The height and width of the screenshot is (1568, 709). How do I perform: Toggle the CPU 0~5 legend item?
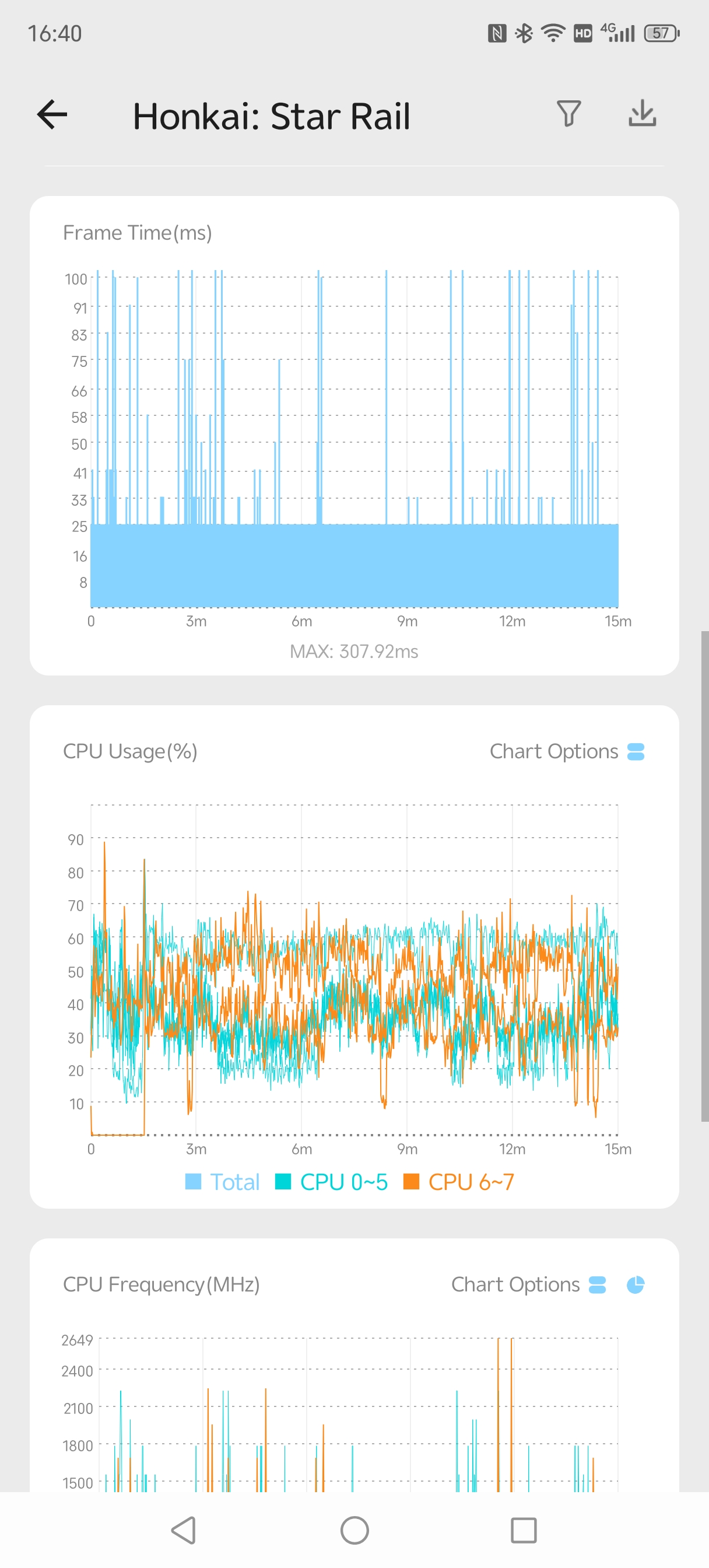click(332, 1182)
